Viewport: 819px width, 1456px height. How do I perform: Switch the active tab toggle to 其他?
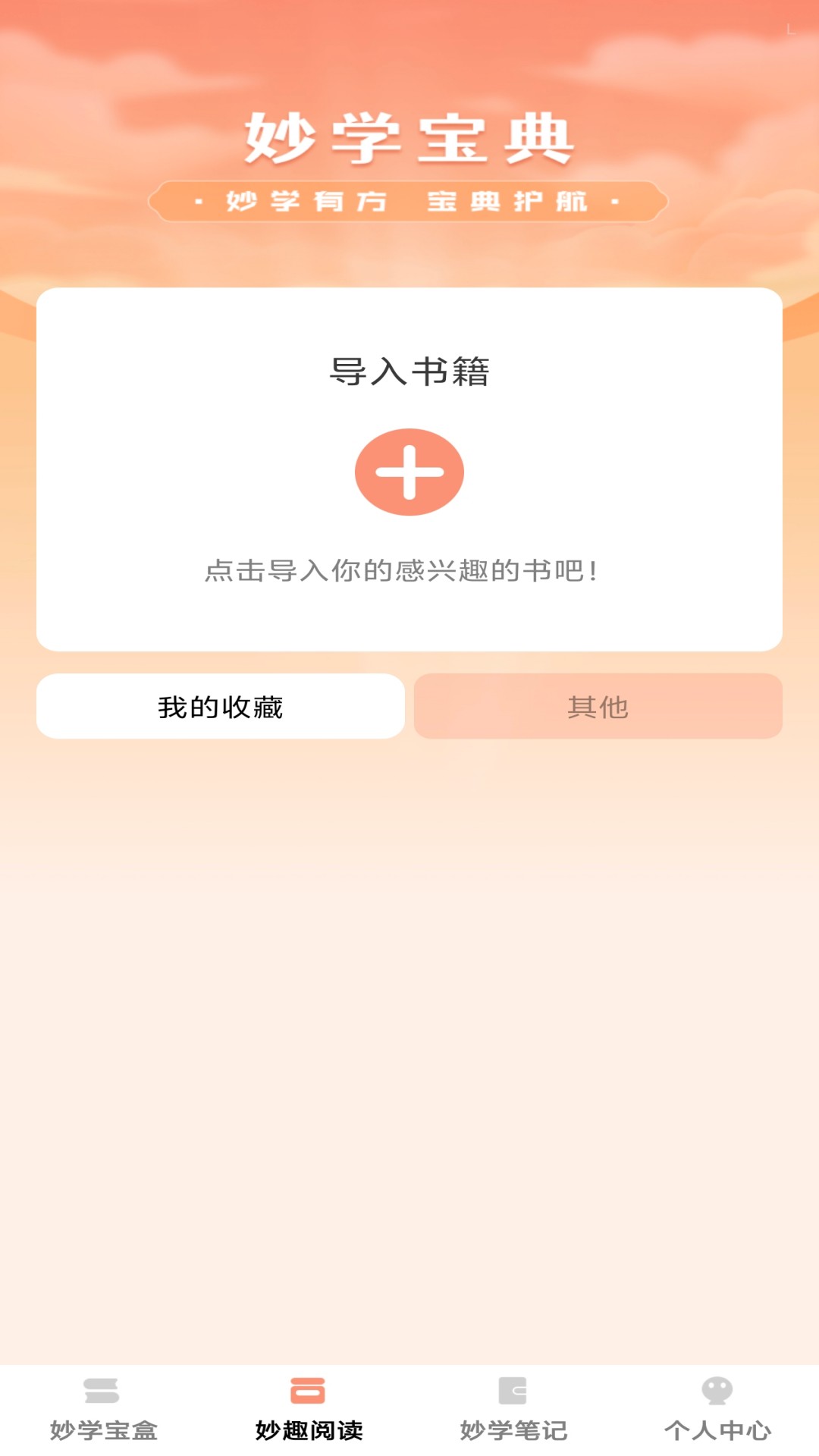coord(598,705)
